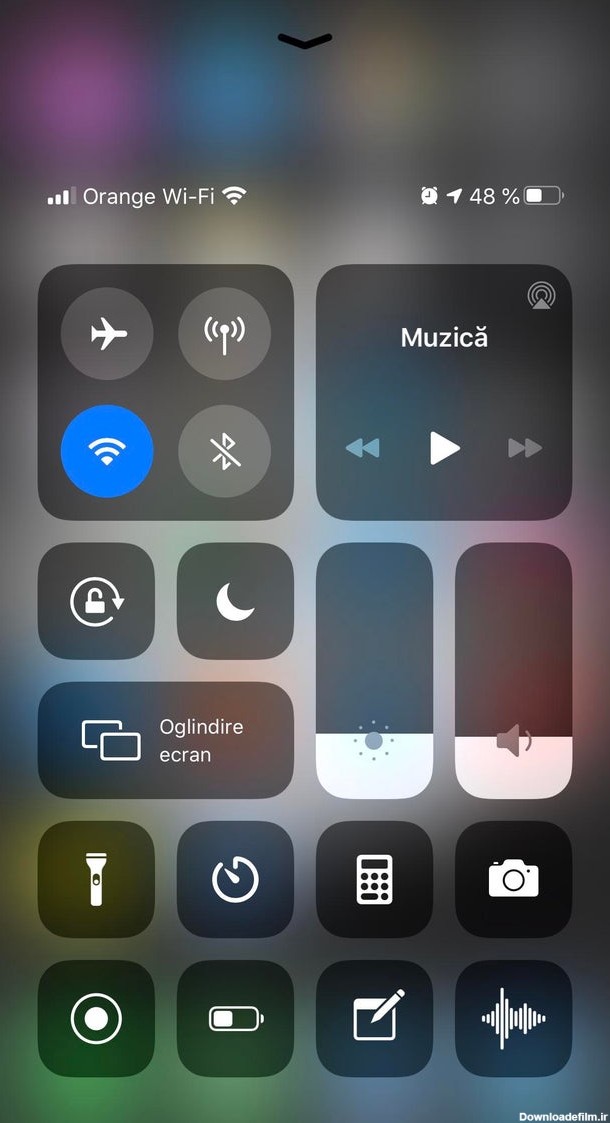Viewport: 610px width, 1123px height.
Task: Launch the calculator
Action: 374,879
